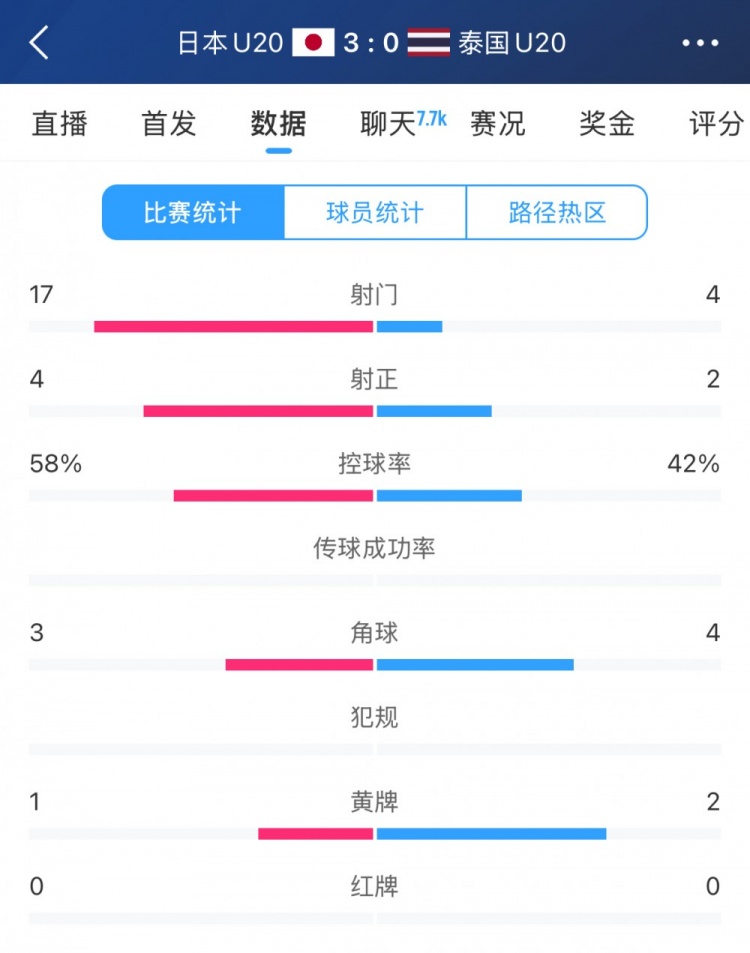
Task: Show the 路径热区 heatmap segment
Action: [557, 212]
